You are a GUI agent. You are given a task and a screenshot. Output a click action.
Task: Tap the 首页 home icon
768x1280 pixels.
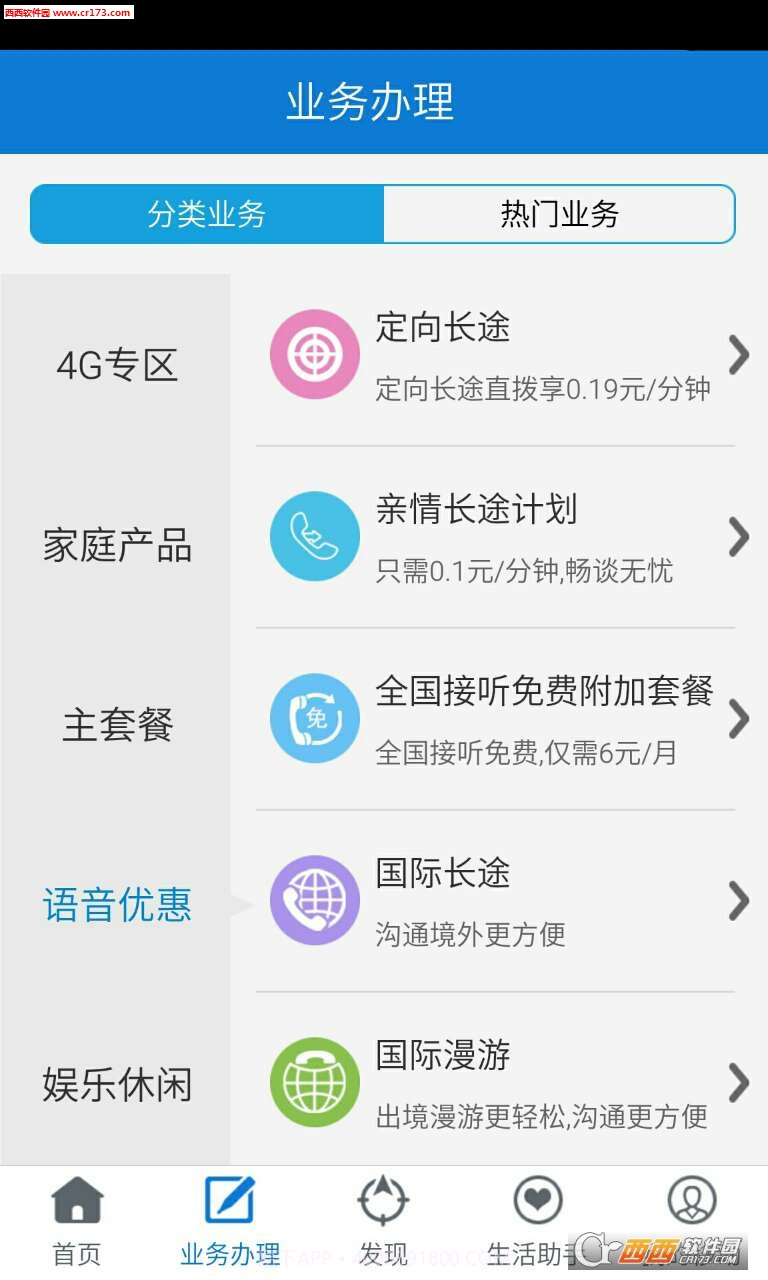pyautogui.click(x=76, y=1198)
